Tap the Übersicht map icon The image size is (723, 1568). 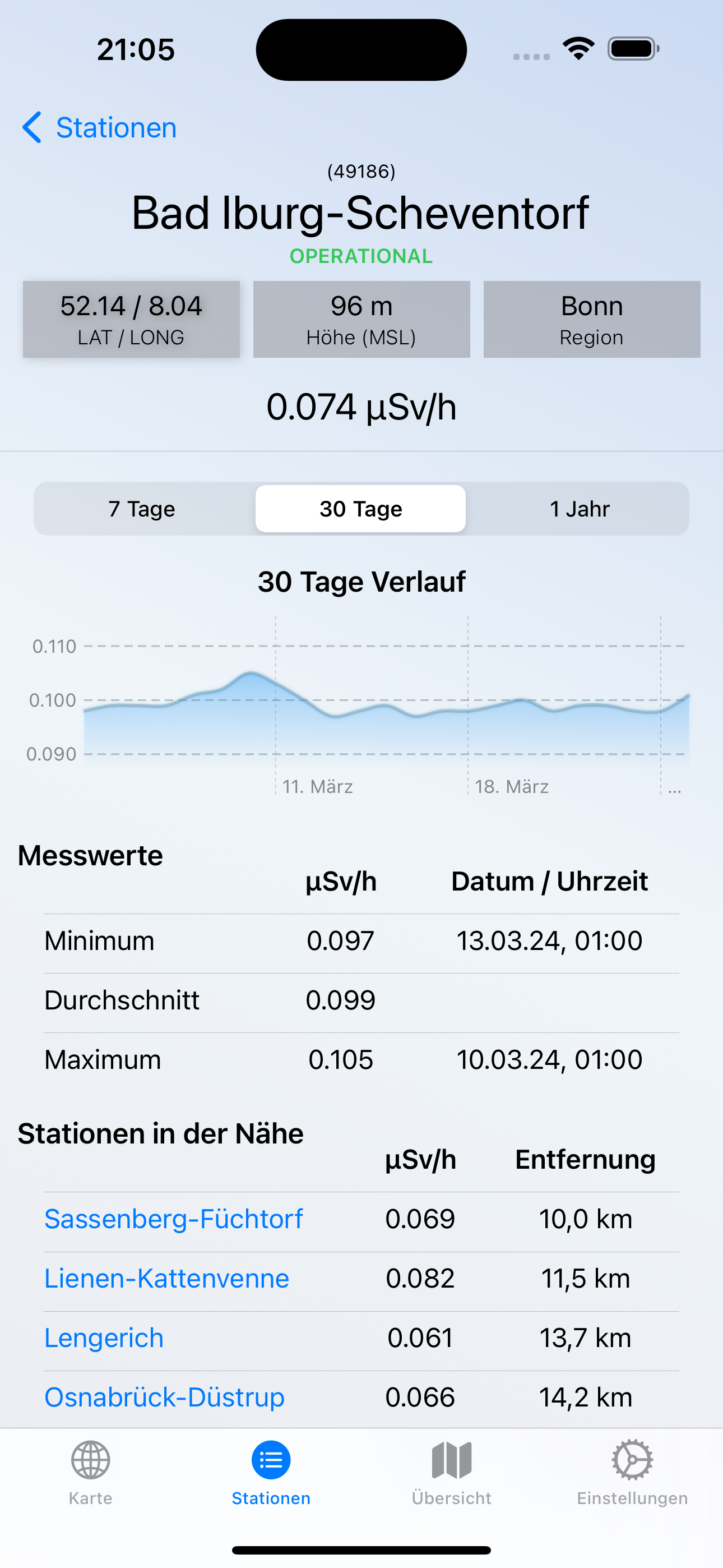coord(451,1459)
